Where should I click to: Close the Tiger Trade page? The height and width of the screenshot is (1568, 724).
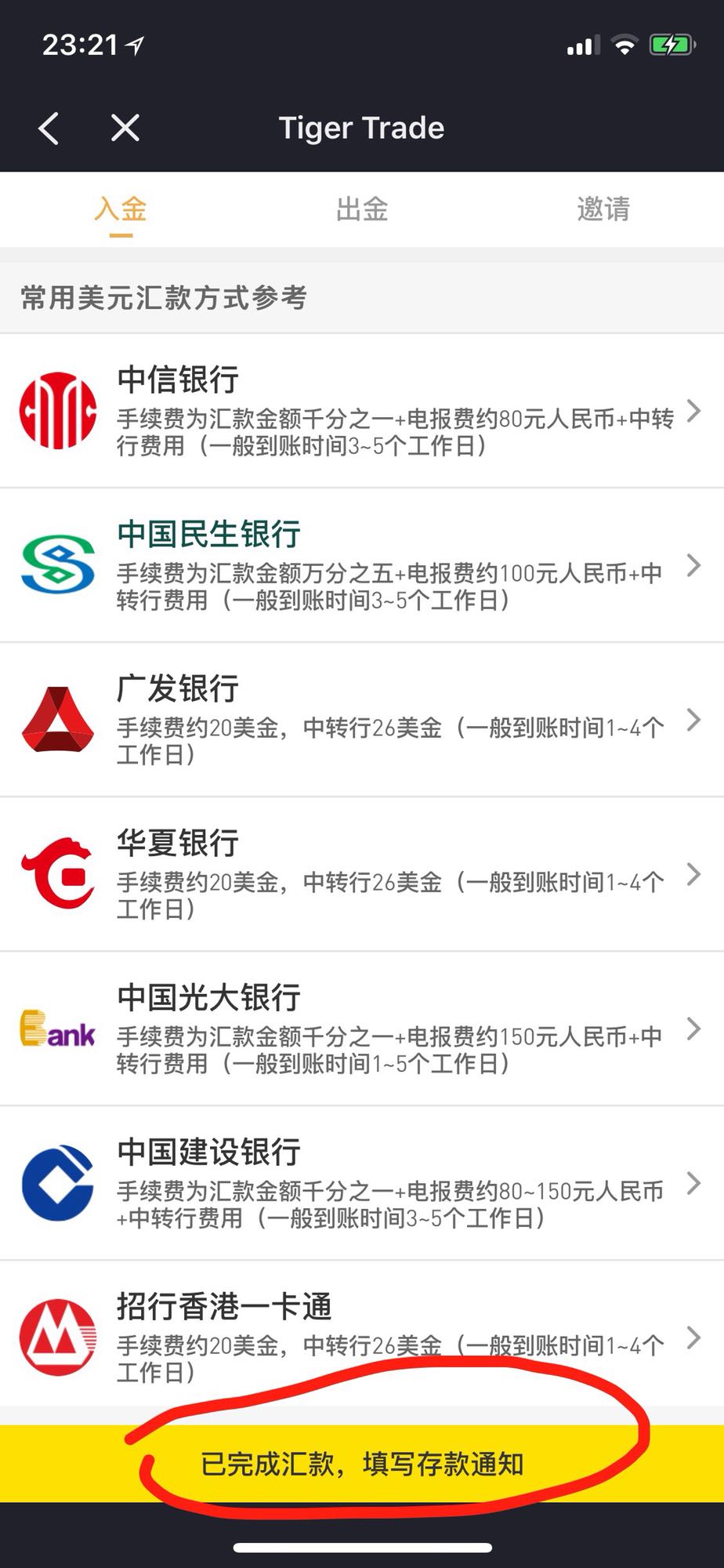coord(125,128)
